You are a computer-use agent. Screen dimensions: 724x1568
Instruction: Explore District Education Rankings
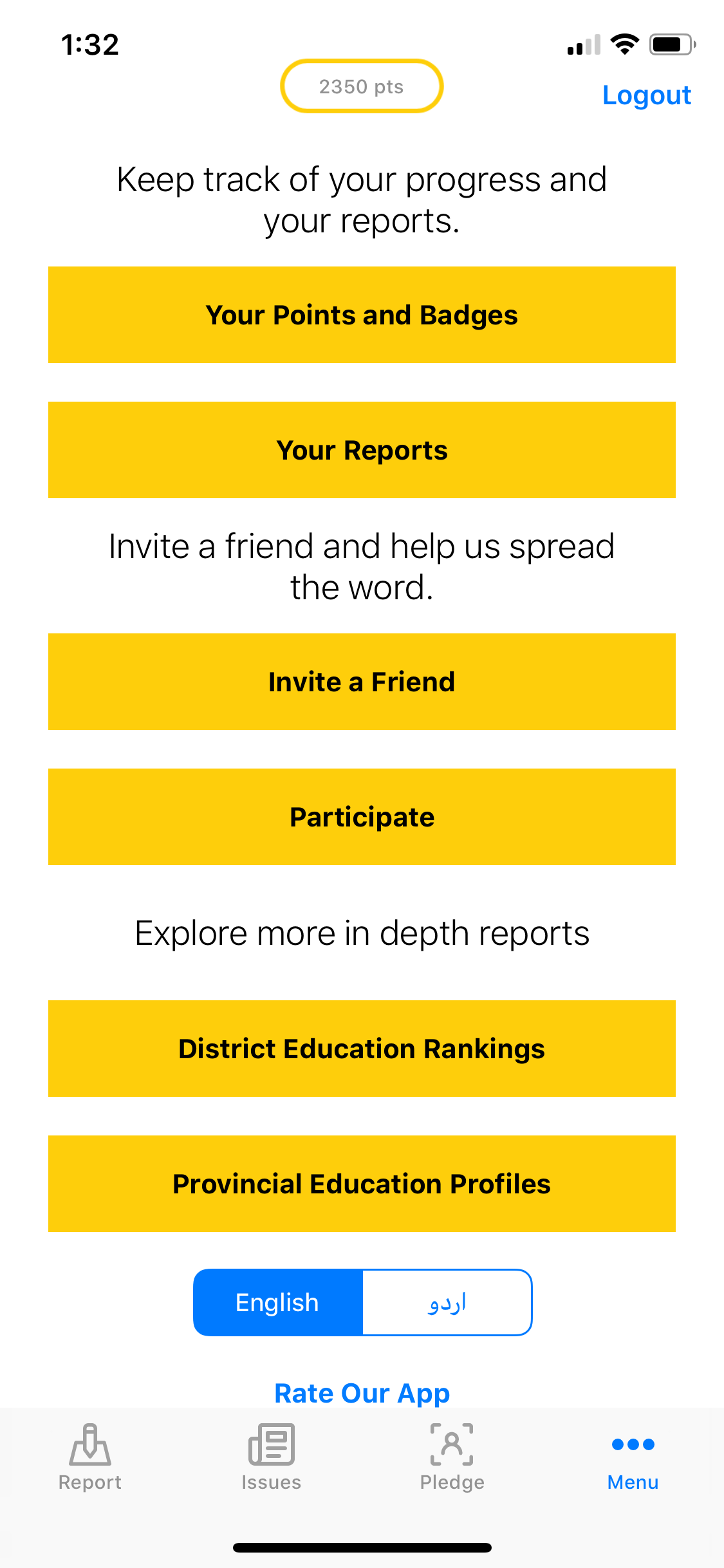click(362, 1049)
